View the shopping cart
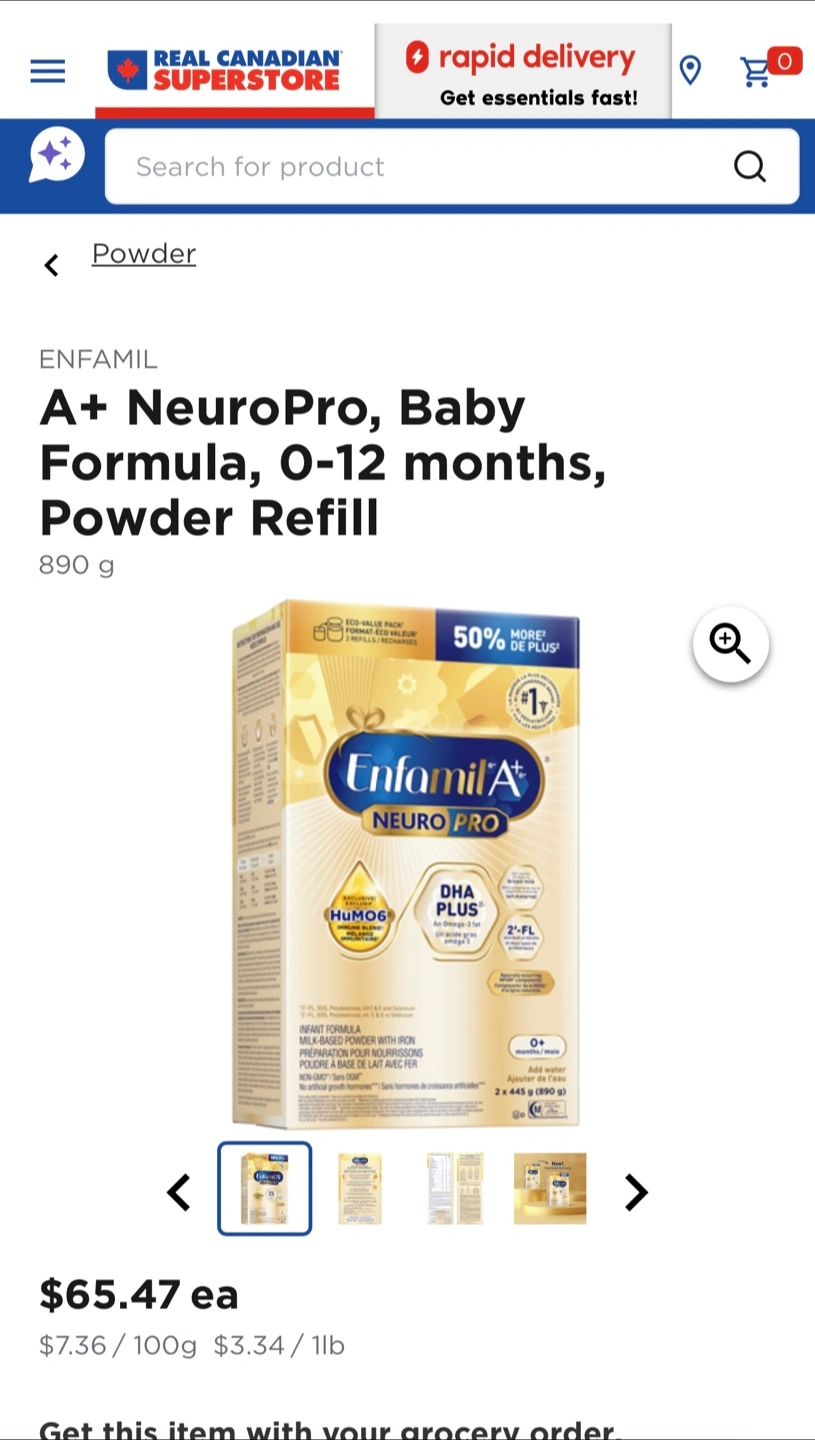The height and width of the screenshot is (1440, 815). coord(770,69)
